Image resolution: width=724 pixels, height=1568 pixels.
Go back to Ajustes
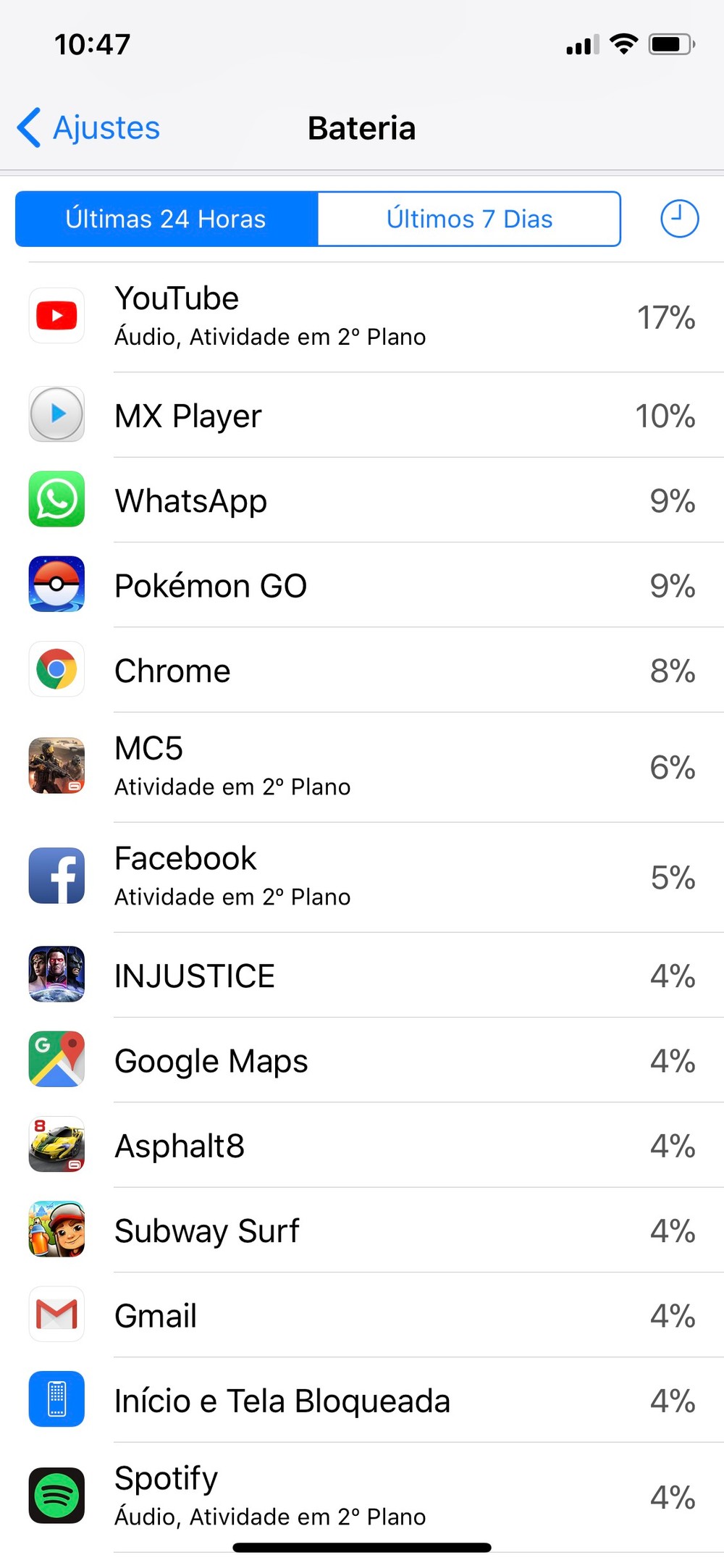(88, 128)
